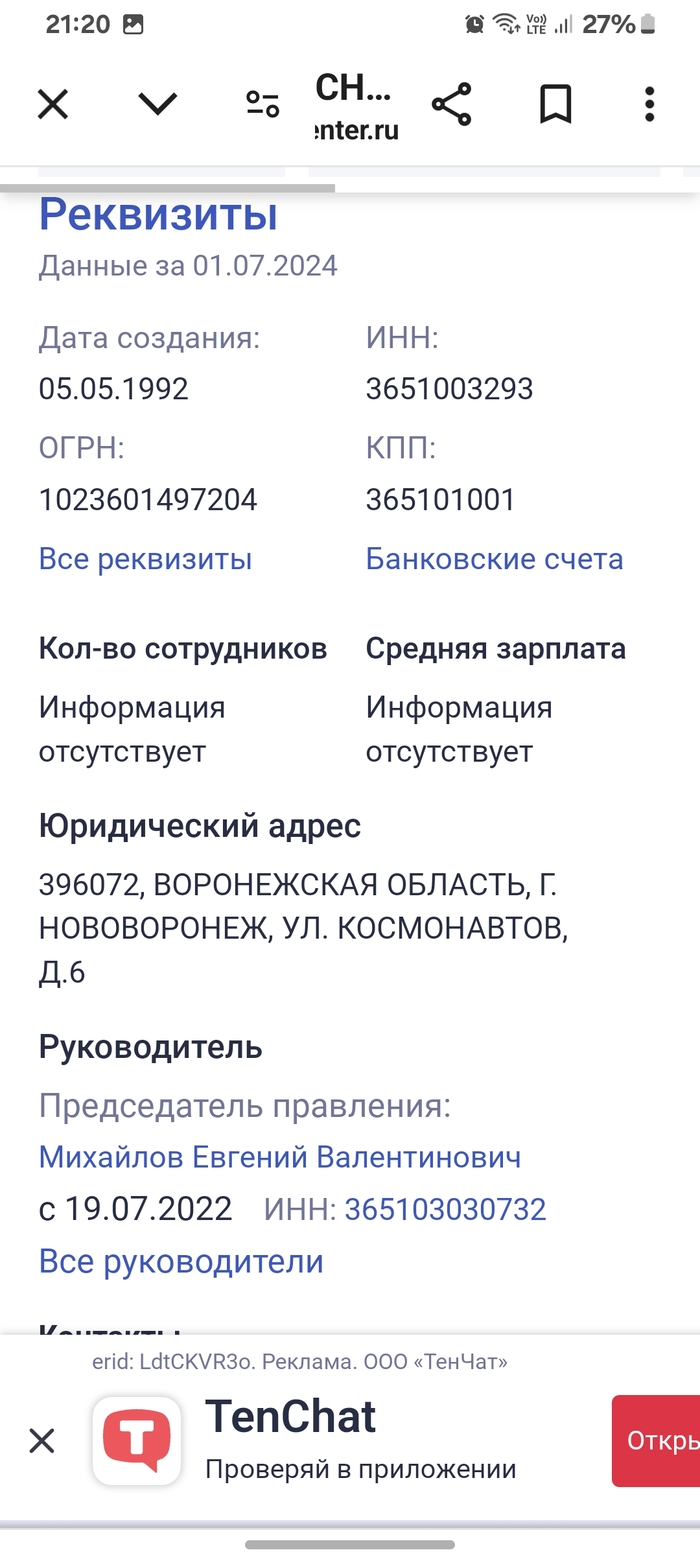Open Михайлов Евгений Валентинович's profile
Image resolution: width=700 pixels, height=1561 pixels.
click(x=280, y=1158)
